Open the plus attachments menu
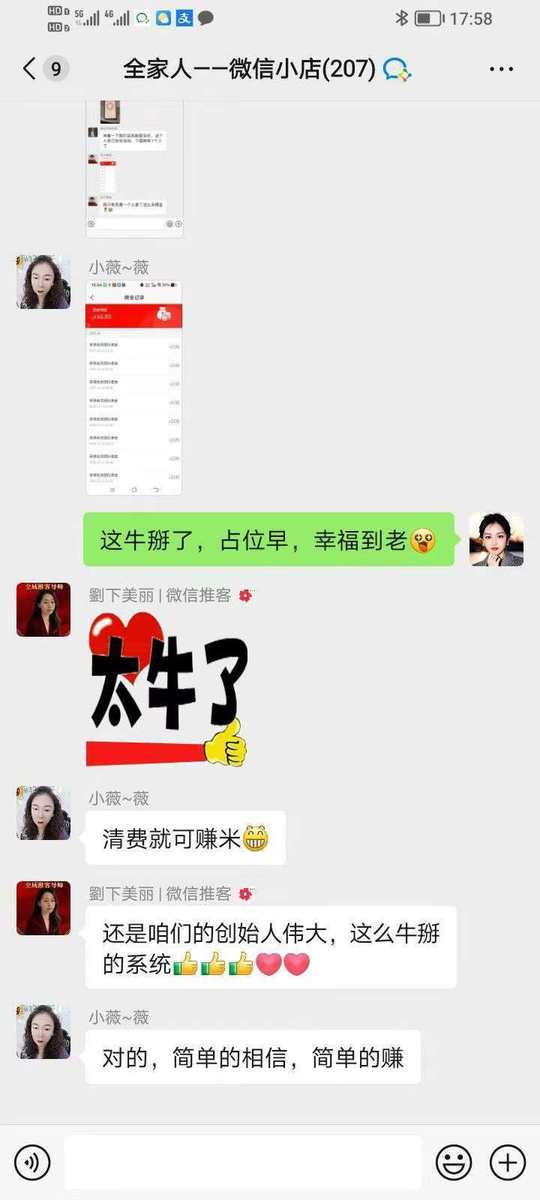The width and height of the screenshot is (540, 1200). [508, 1163]
